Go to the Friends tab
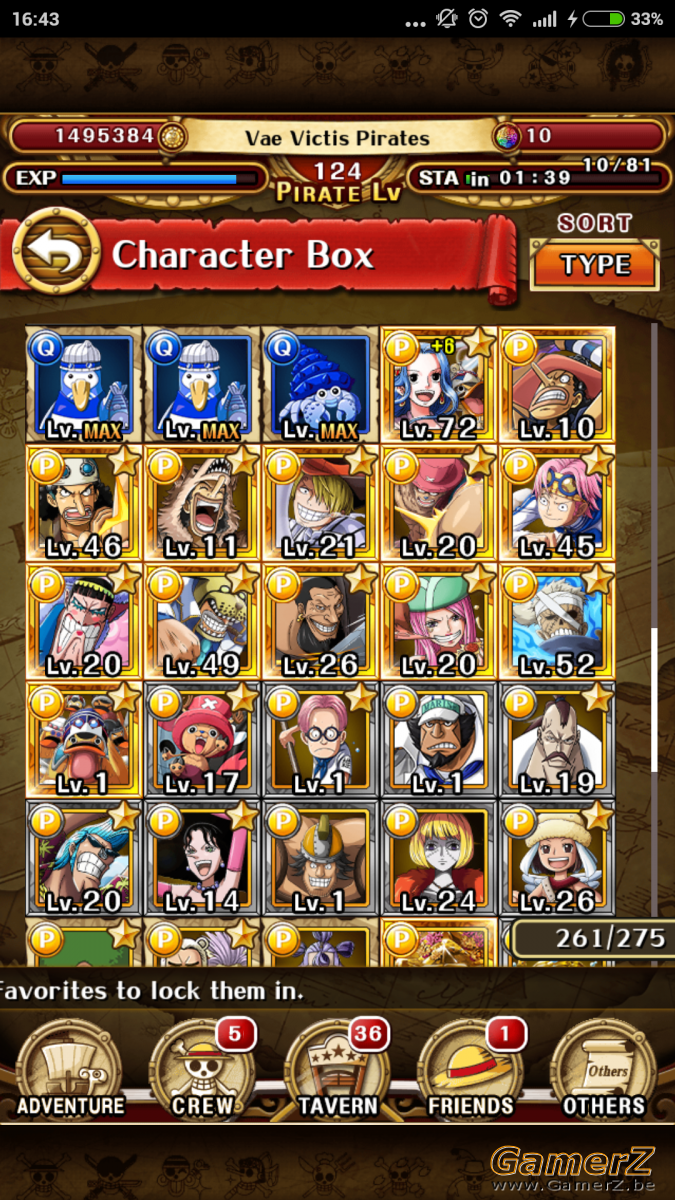This screenshot has height=1200, width=675. pyautogui.click(x=470, y=1068)
